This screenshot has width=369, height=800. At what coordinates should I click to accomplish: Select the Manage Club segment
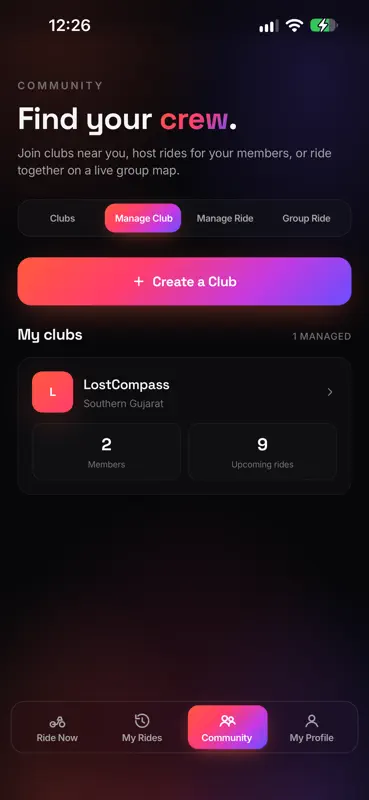coord(143,218)
